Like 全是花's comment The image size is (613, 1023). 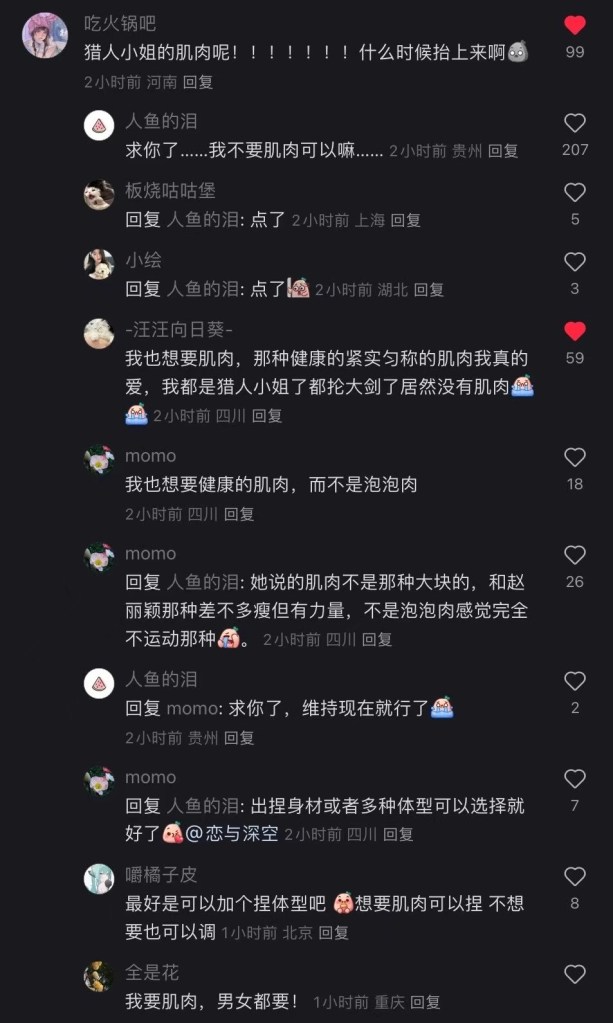click(x=574, y=974)
